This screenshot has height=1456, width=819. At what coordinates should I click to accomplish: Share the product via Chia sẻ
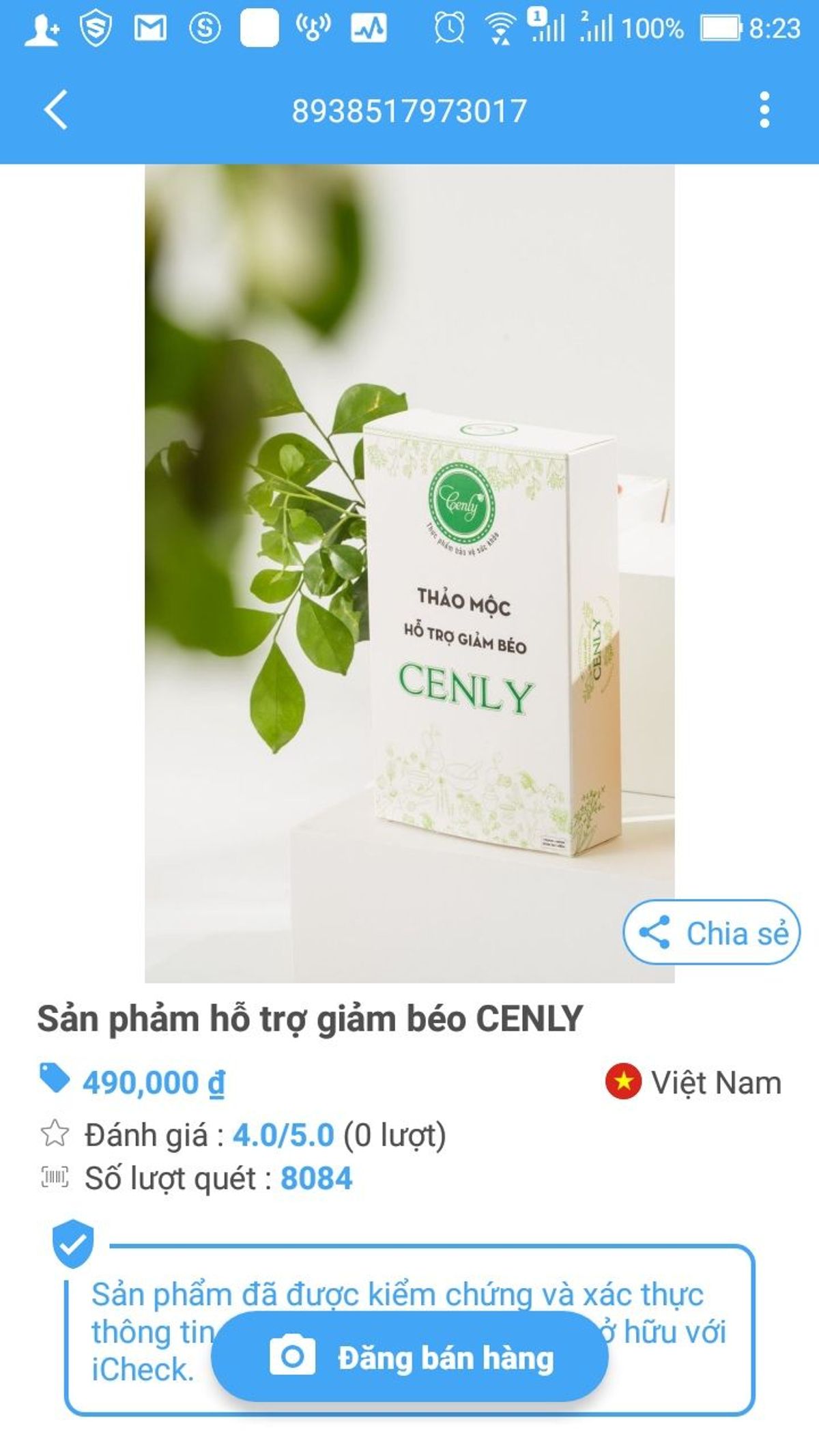(x=711, y=932)
